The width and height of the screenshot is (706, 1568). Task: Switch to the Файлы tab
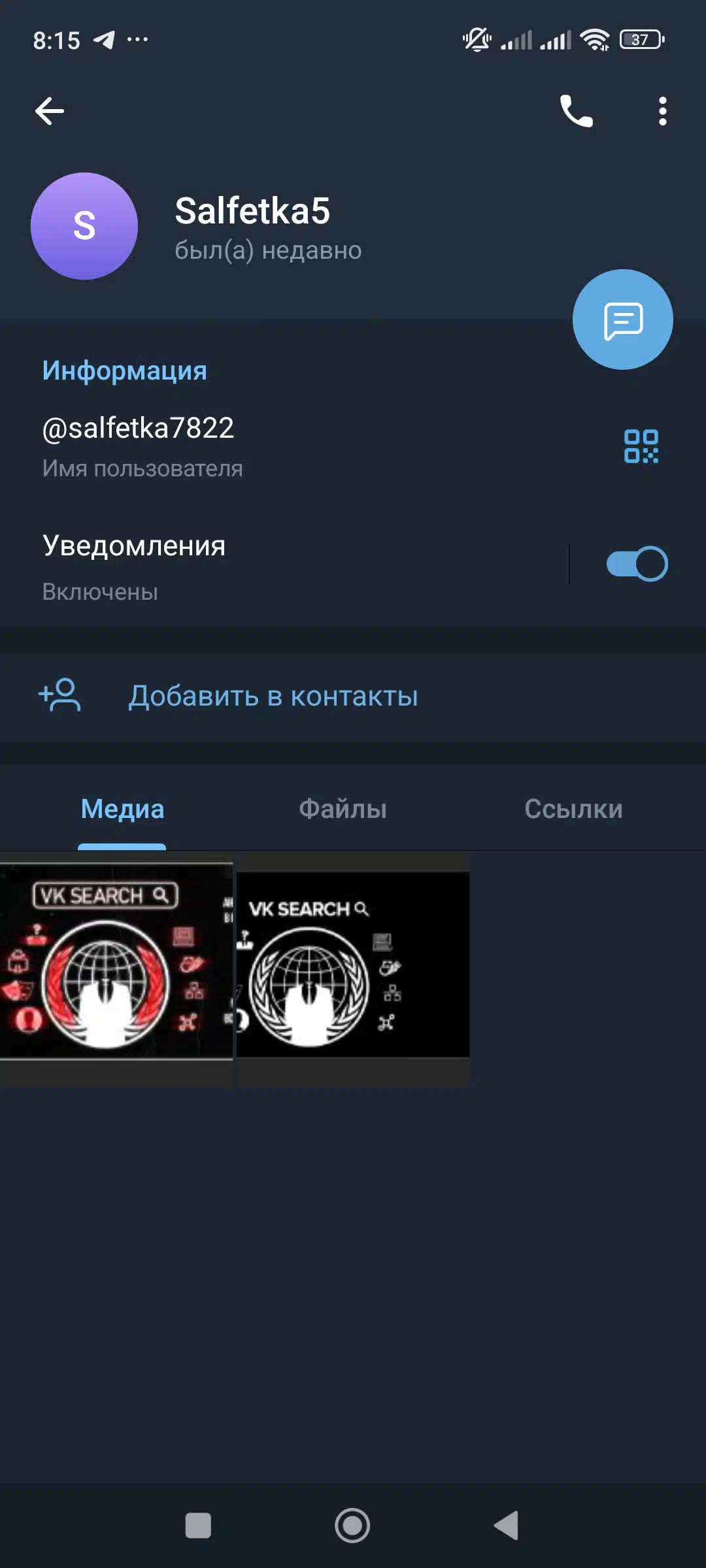tap(343, 809)
